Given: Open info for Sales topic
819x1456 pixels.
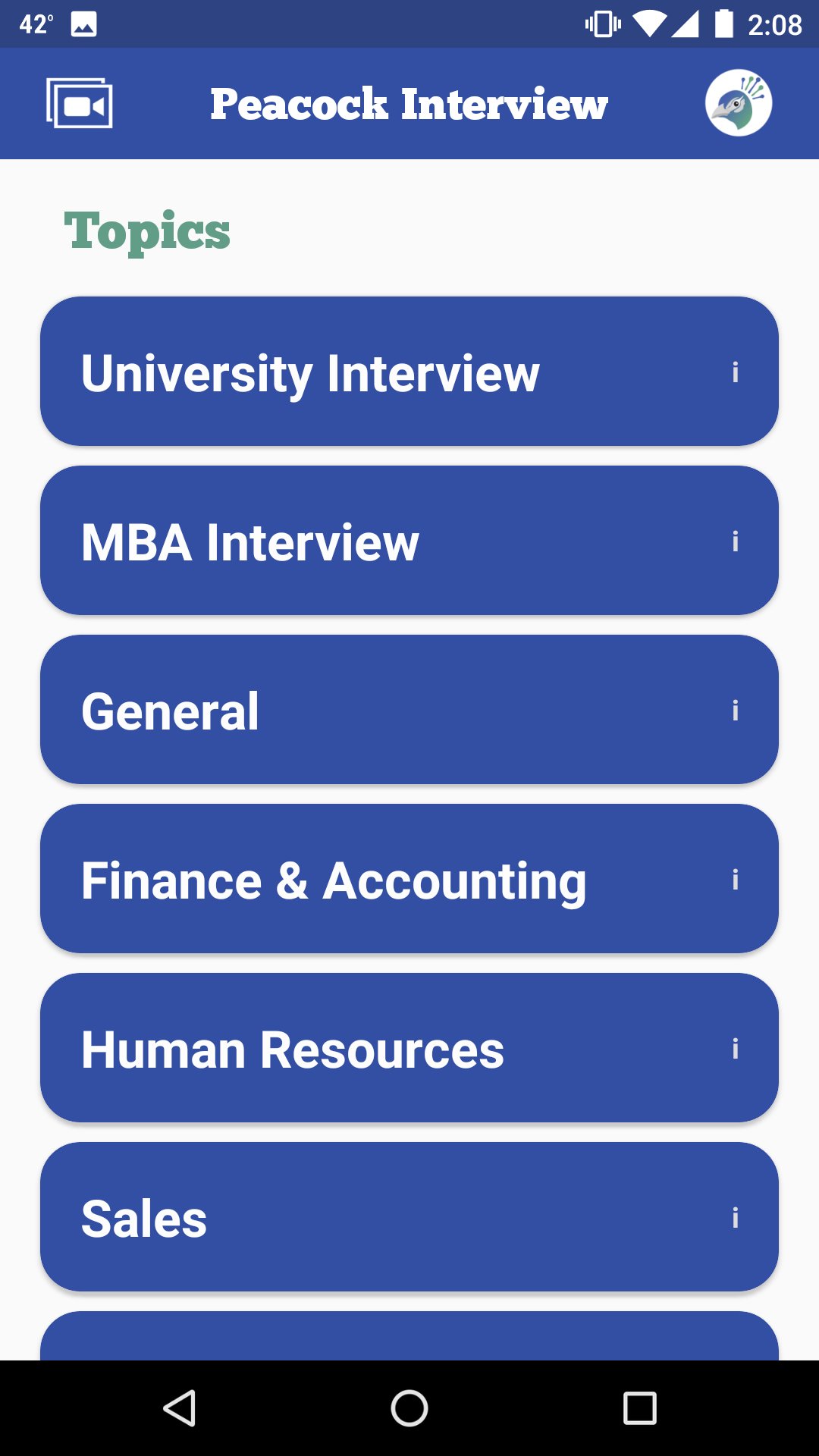Looking at the screenshot, I should point(734,1219).
